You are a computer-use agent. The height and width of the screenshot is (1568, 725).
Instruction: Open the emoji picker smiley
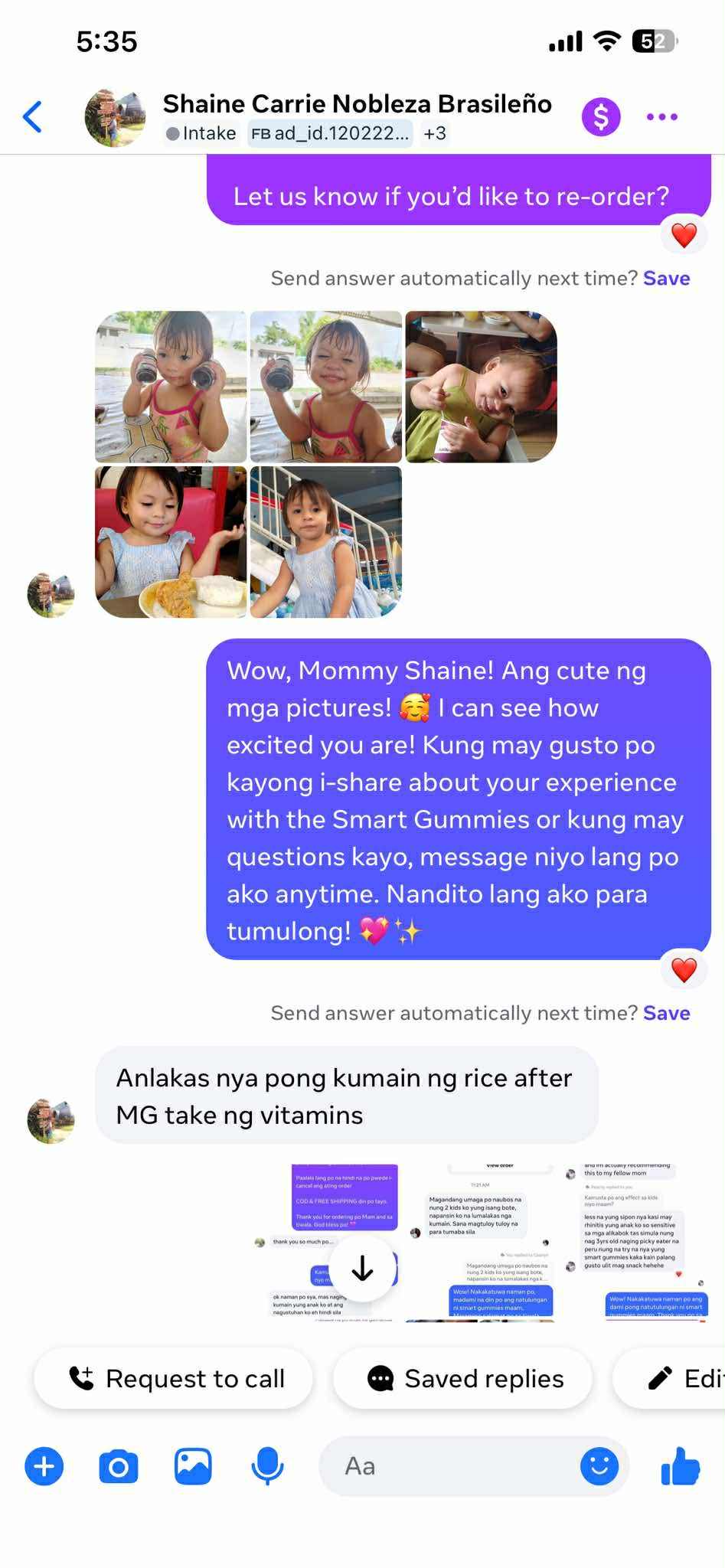pyautogui.click(x=599, y=1466)
